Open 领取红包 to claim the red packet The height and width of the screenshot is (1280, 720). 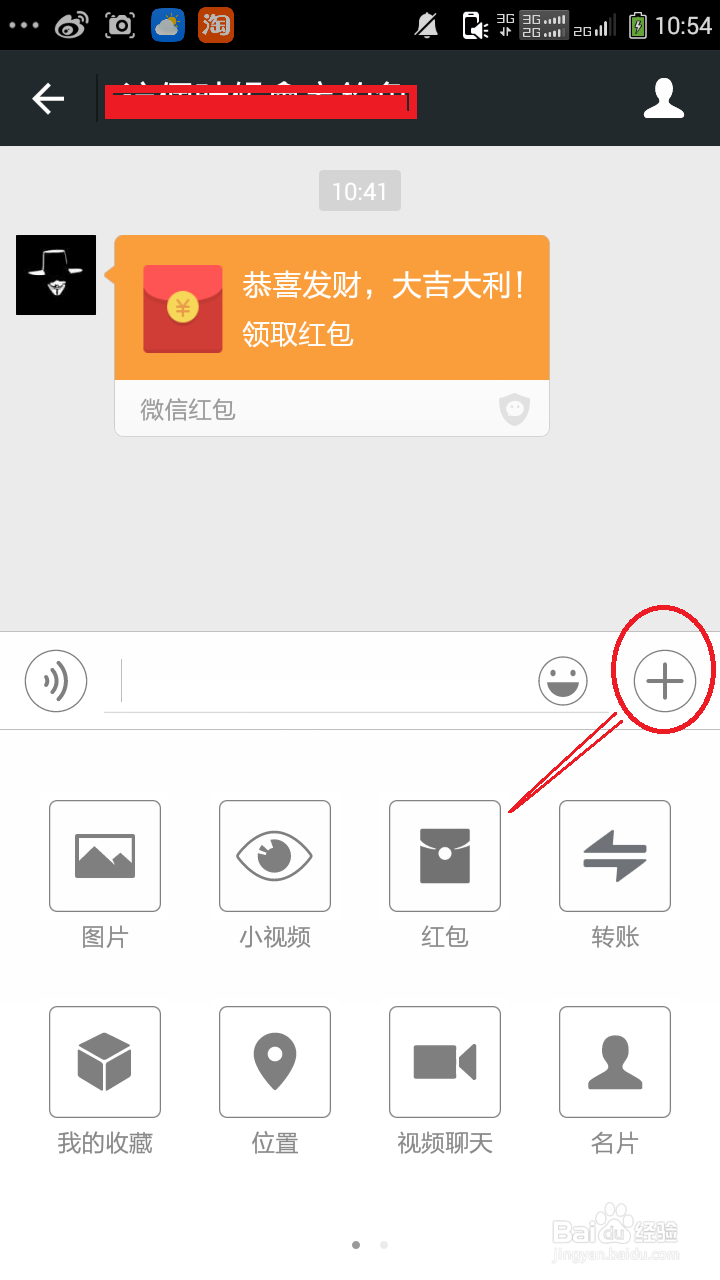297,336
